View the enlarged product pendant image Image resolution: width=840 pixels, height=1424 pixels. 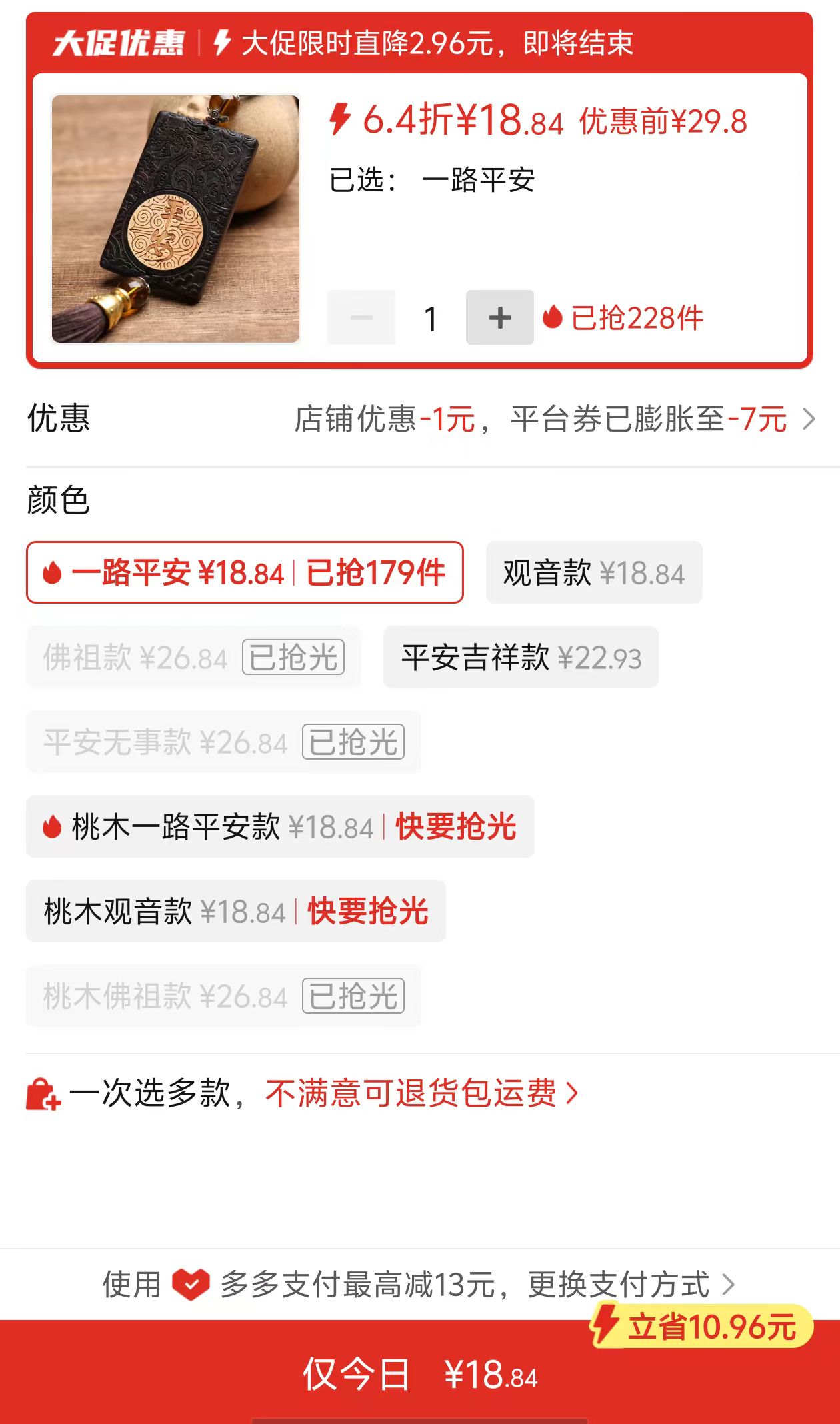click(x=176, y=219)
